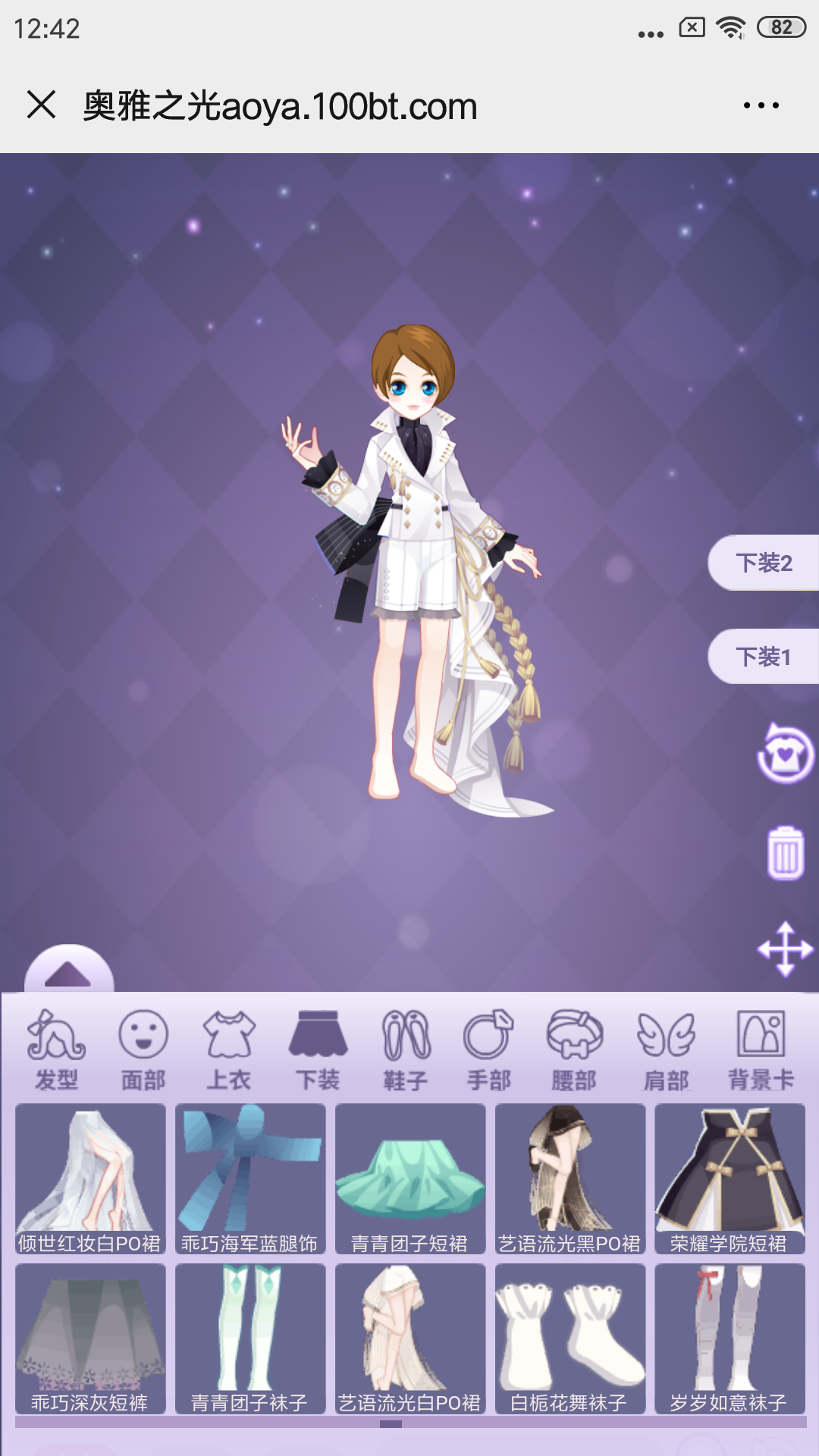
Task: Select the 白栀花舞袜子 socks
Action: pos(570,1338)
